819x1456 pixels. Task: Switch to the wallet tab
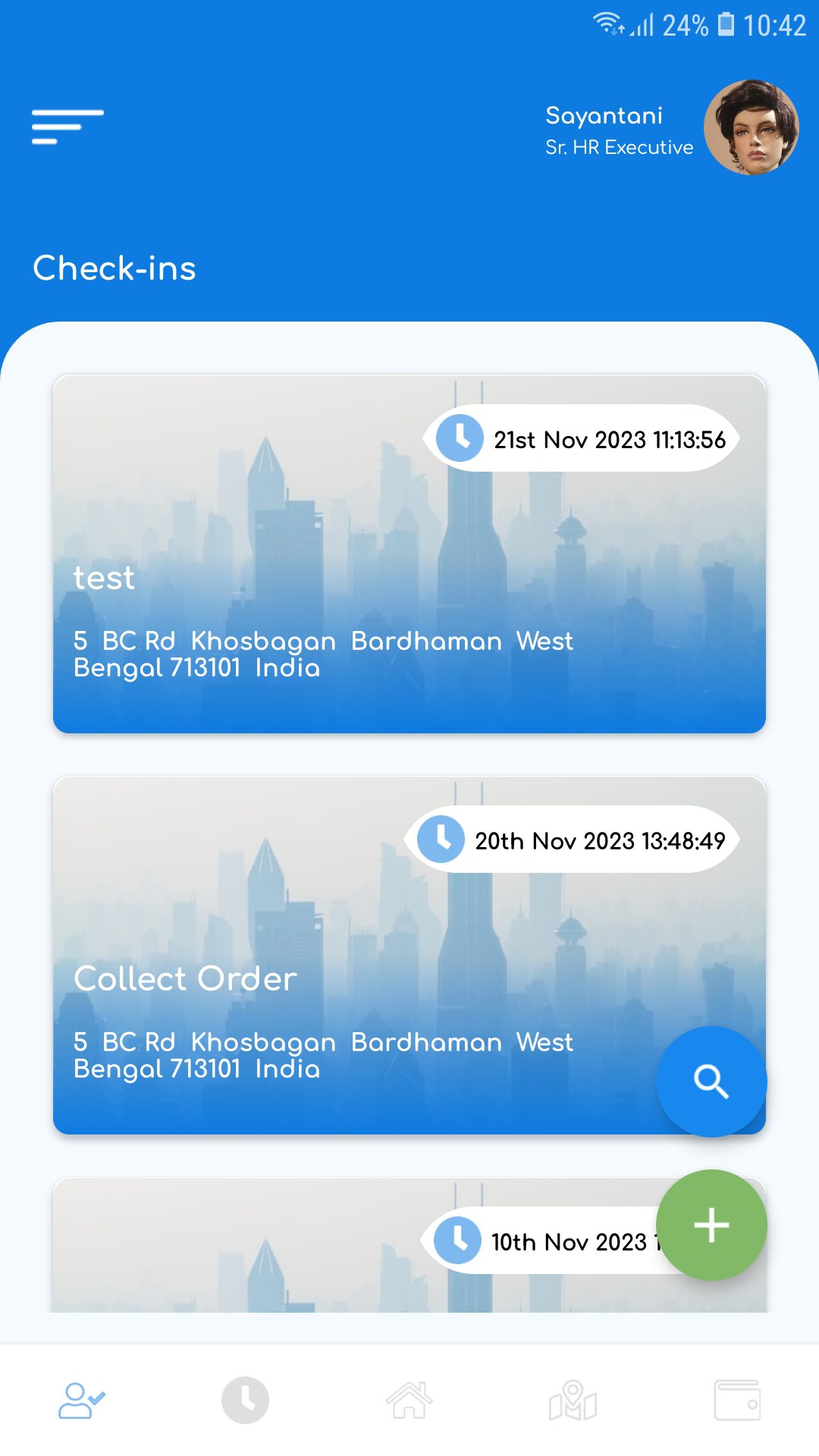(736, 1400)
